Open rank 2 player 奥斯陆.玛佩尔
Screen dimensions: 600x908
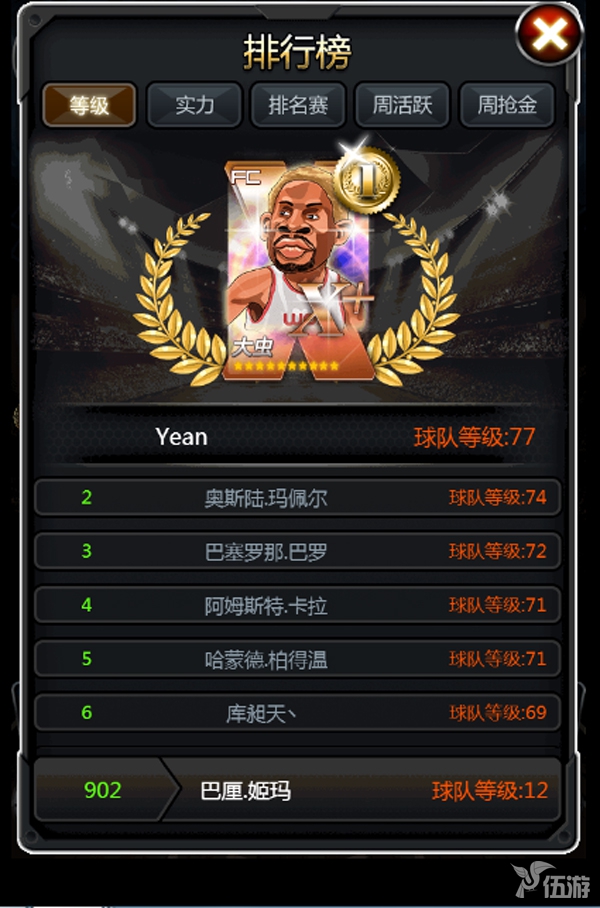pos(297,497)
